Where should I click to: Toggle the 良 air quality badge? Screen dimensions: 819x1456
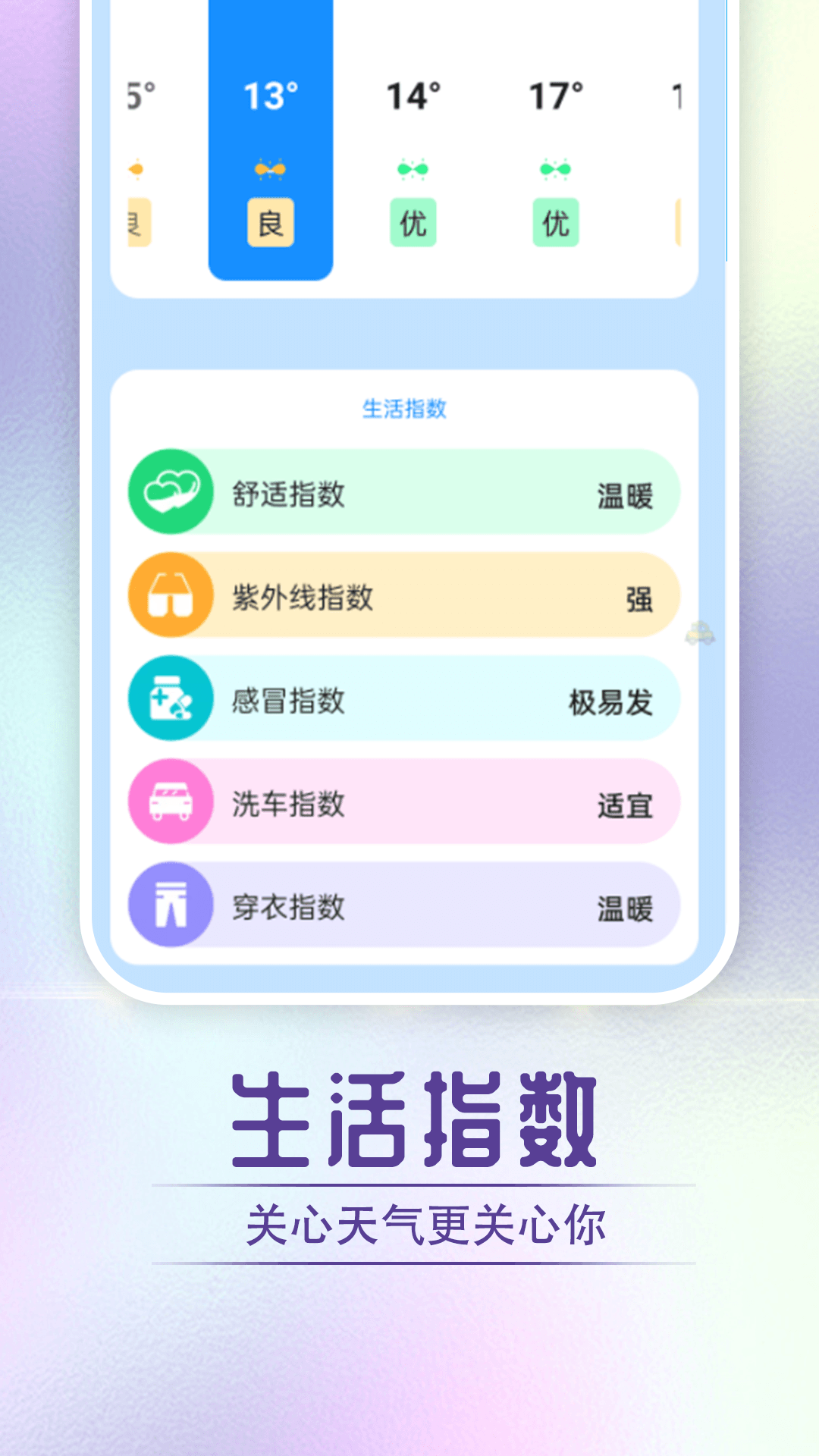pos(271,223)
